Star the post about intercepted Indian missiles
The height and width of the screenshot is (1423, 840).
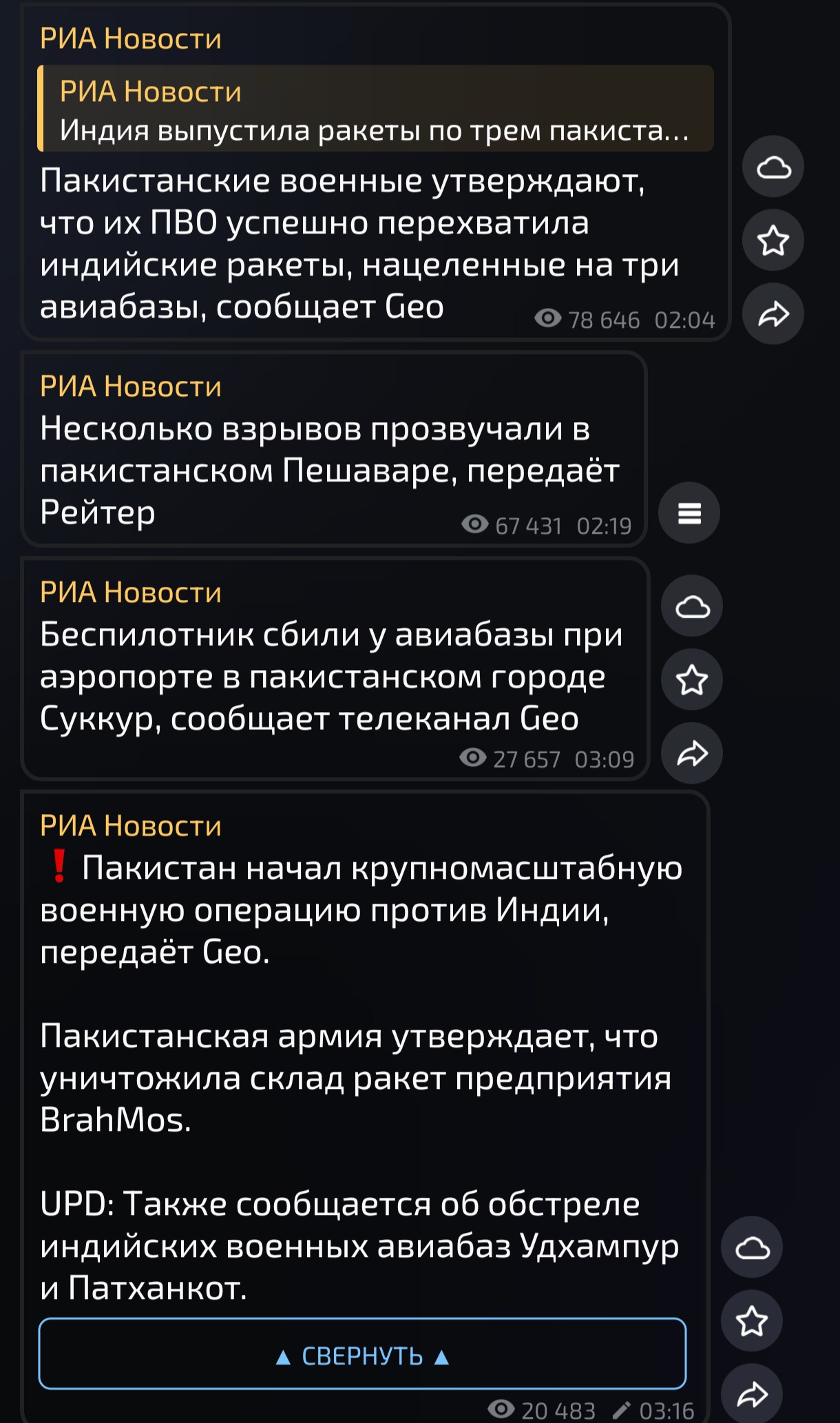(773, 240)
